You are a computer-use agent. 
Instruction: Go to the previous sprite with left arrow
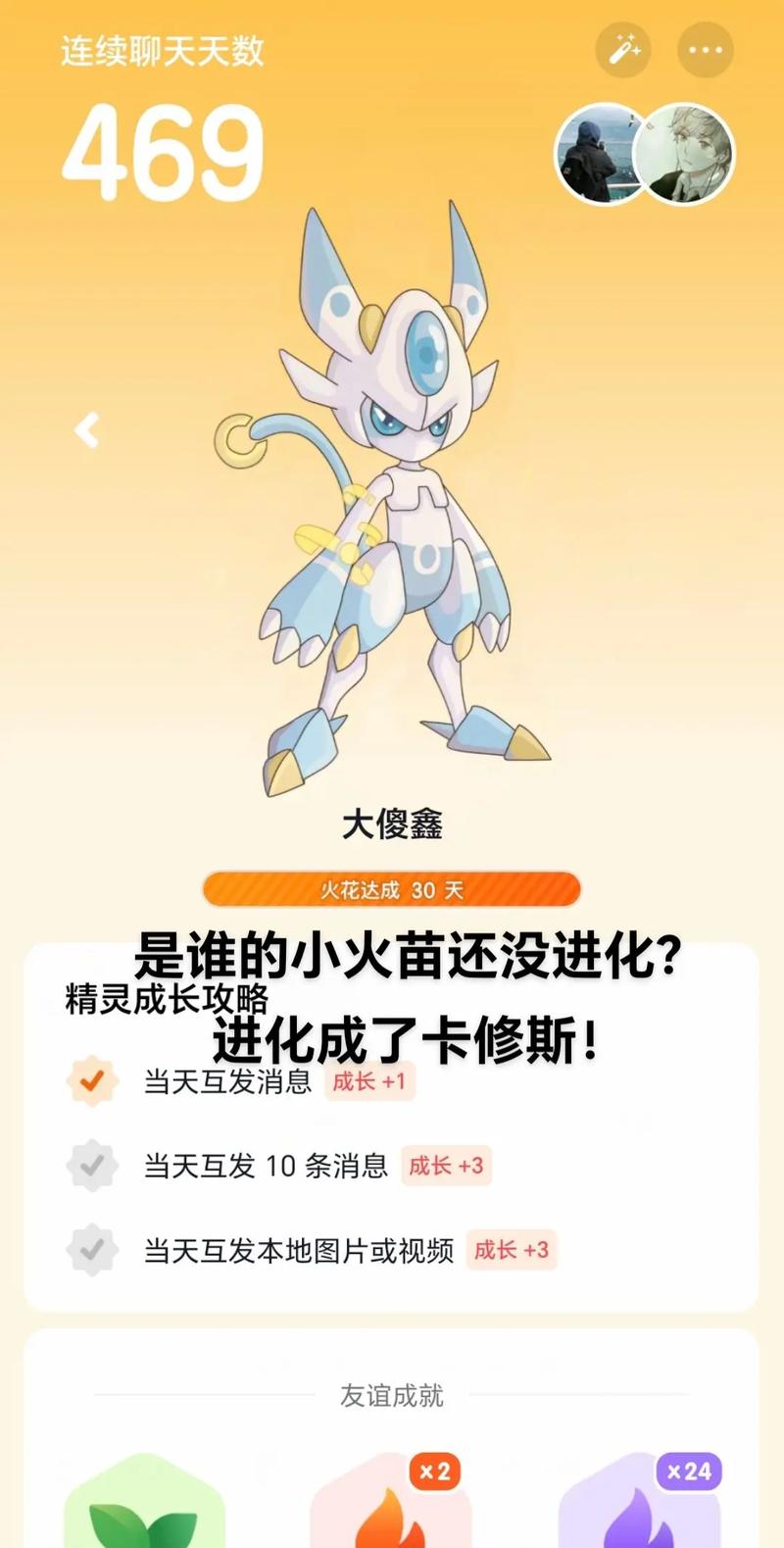pyautogui.click(x=87, y=430)
